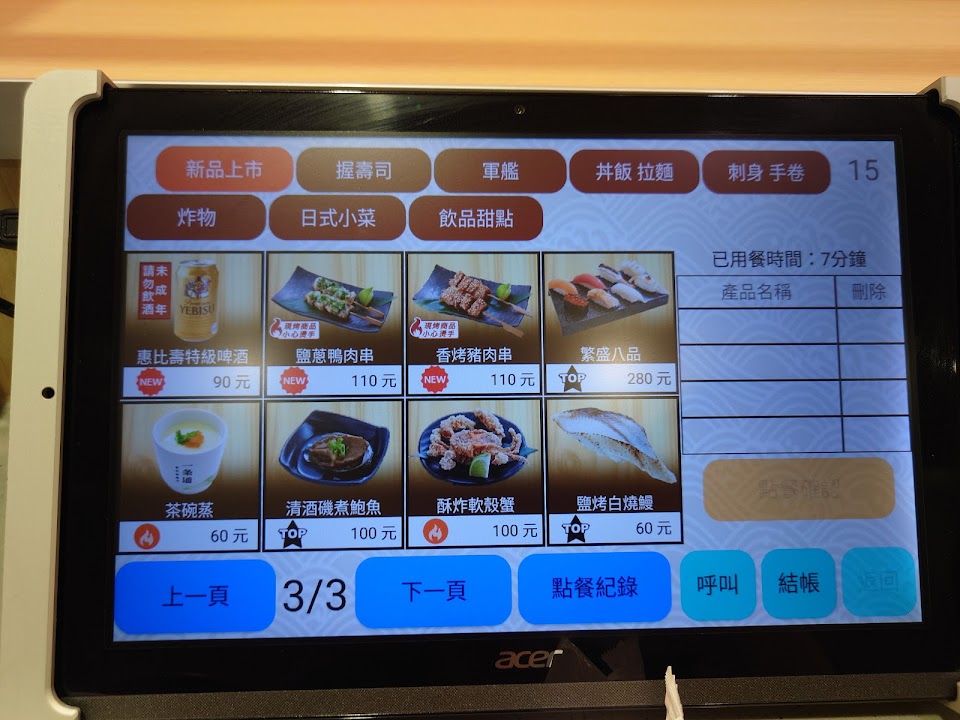Screen dimensions: 960x720
Task: Switch to 丼飯 拉麵 category
Action: (x=634, y=172)
